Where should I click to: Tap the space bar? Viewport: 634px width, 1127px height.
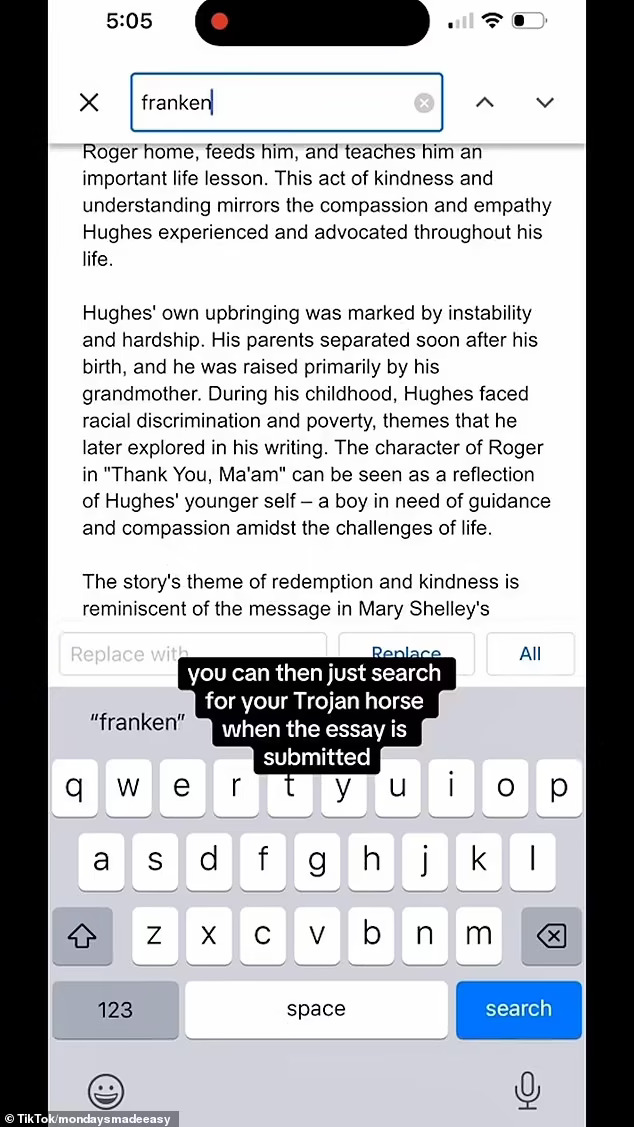(x=316, y=1009)
